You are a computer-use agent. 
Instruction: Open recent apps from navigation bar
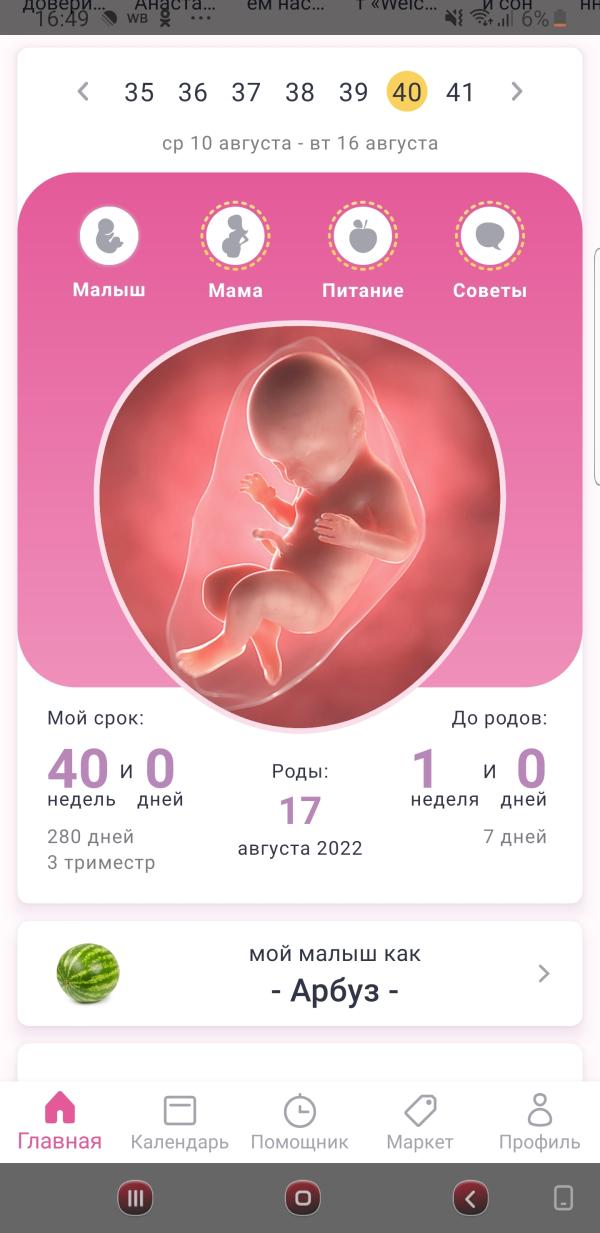click(x=135, y=1197)
